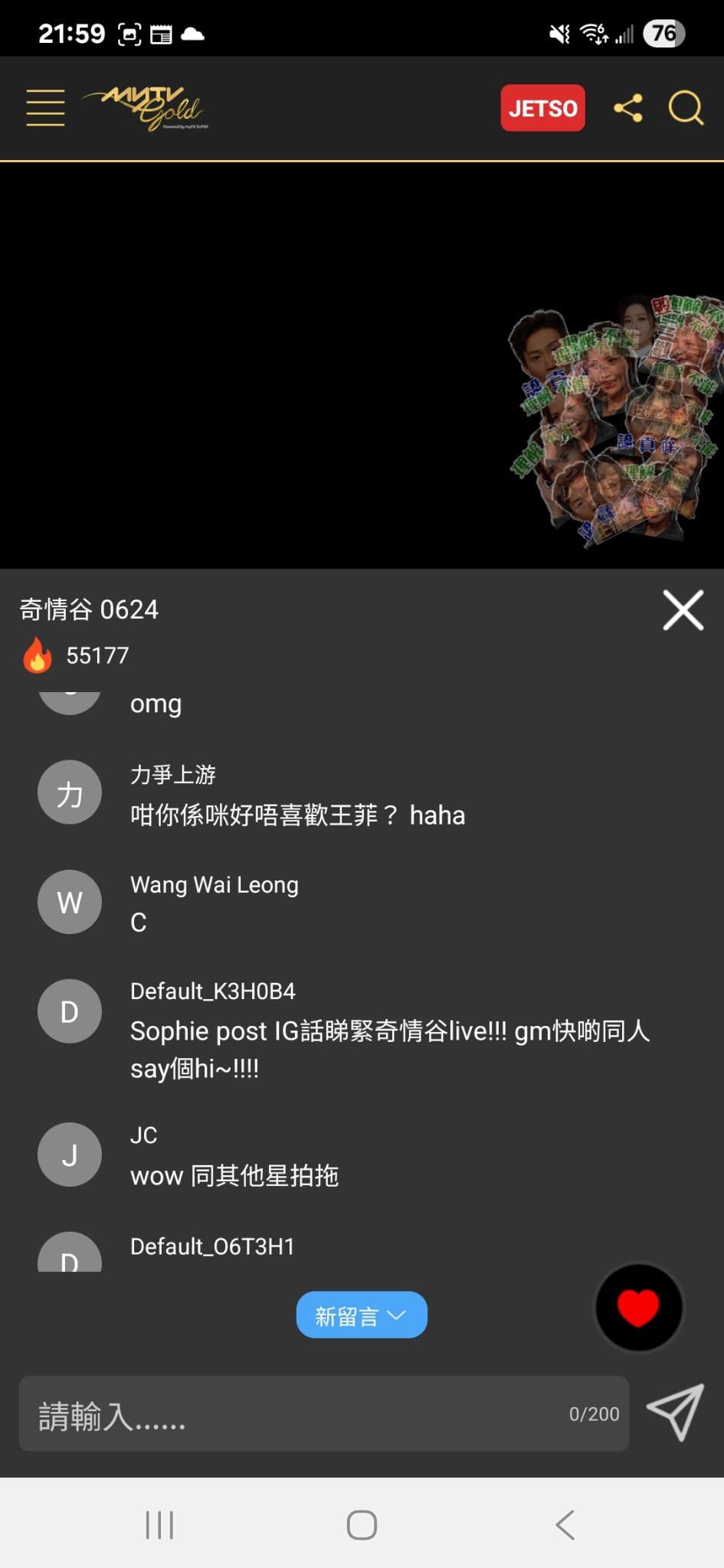Image resolution: width=724 pixels, height=1568 pixels.
Task: Go back with system back button
Action: [x=565, y=1524]
